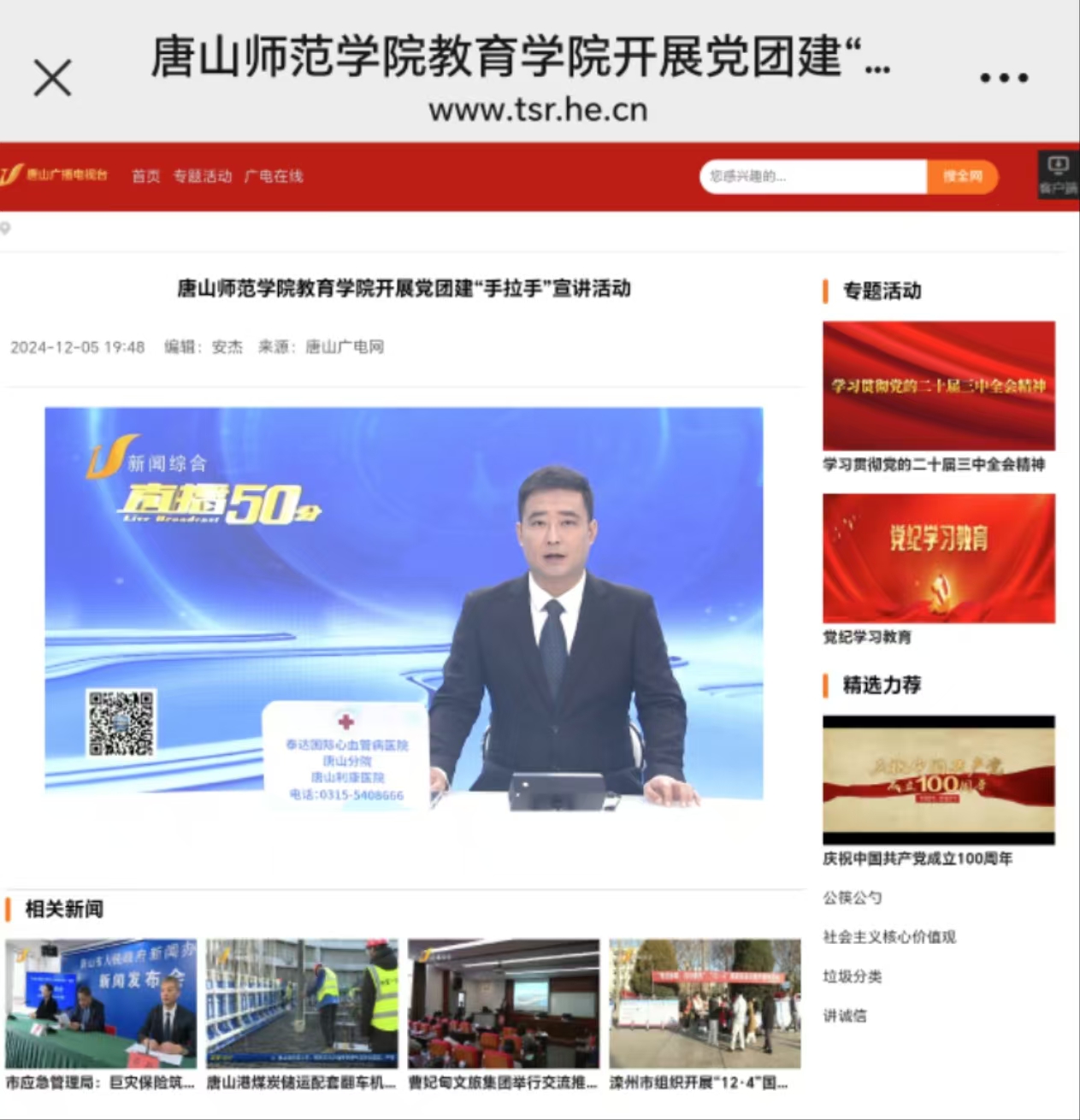Open 庆祝中国共产党成立100周年 featured video
1080x1120 pixels.
(938, 780)
